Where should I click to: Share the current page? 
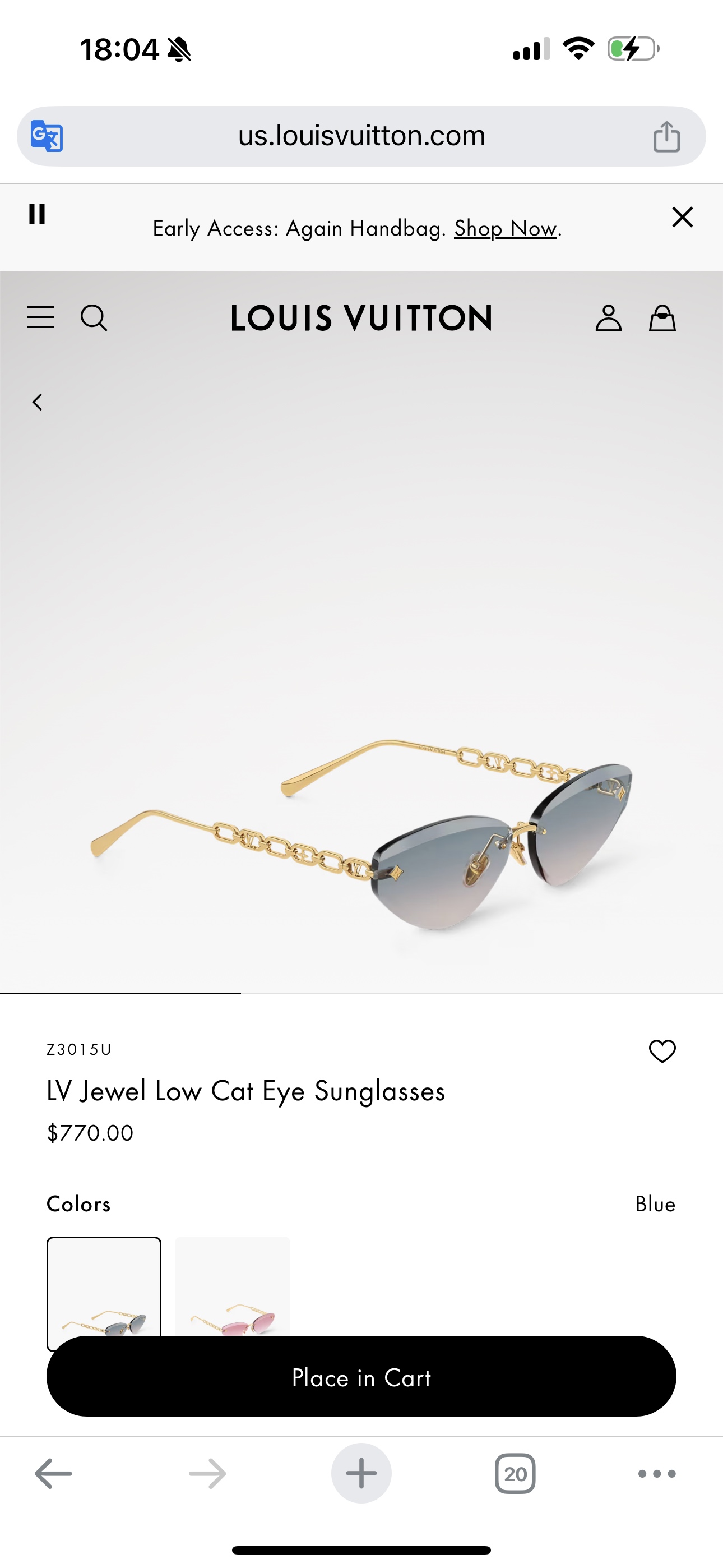pyautogui.click(x=668, y=136)
